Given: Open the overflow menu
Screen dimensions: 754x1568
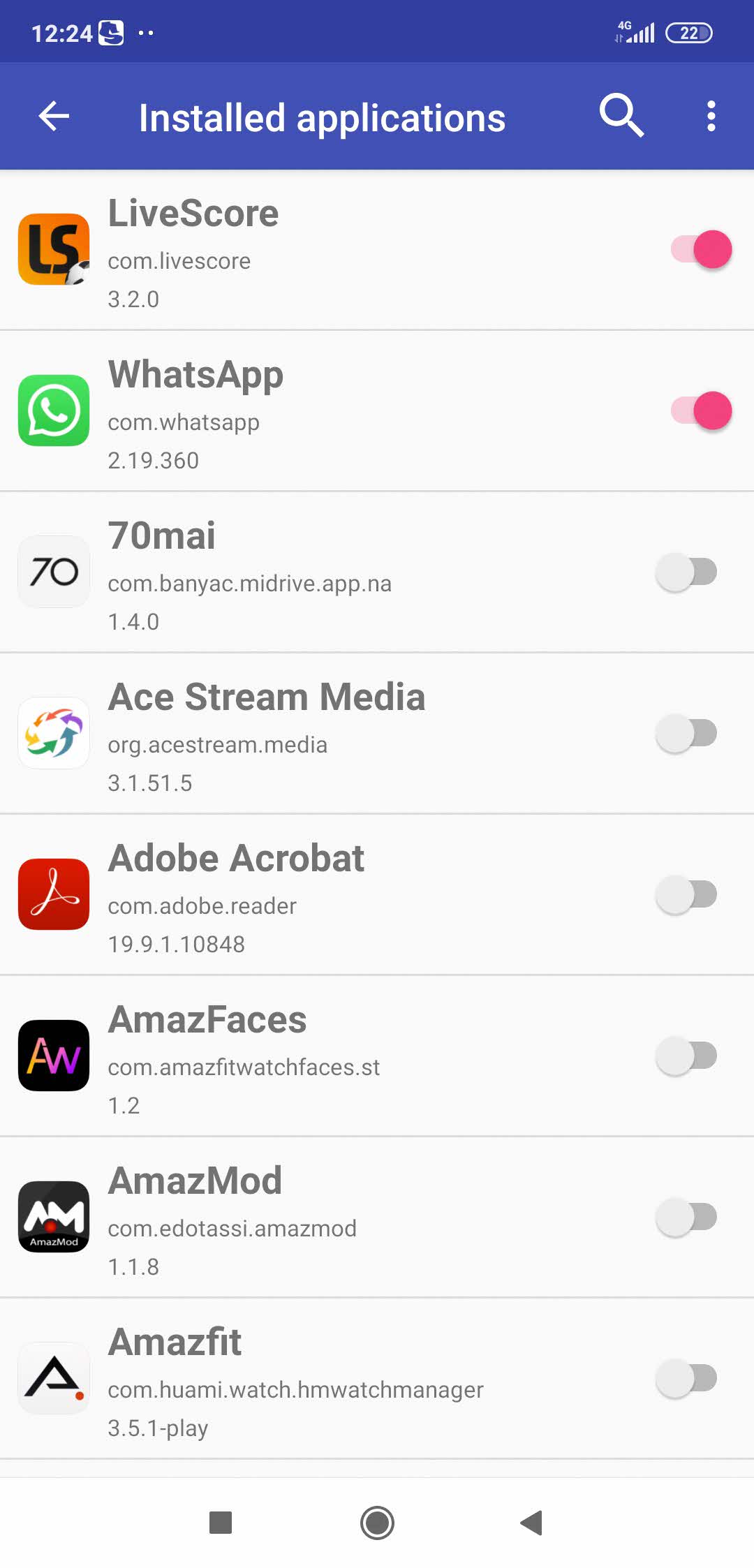Looking at the screenshot, I should pyautogui.click(x=711, y=116).
